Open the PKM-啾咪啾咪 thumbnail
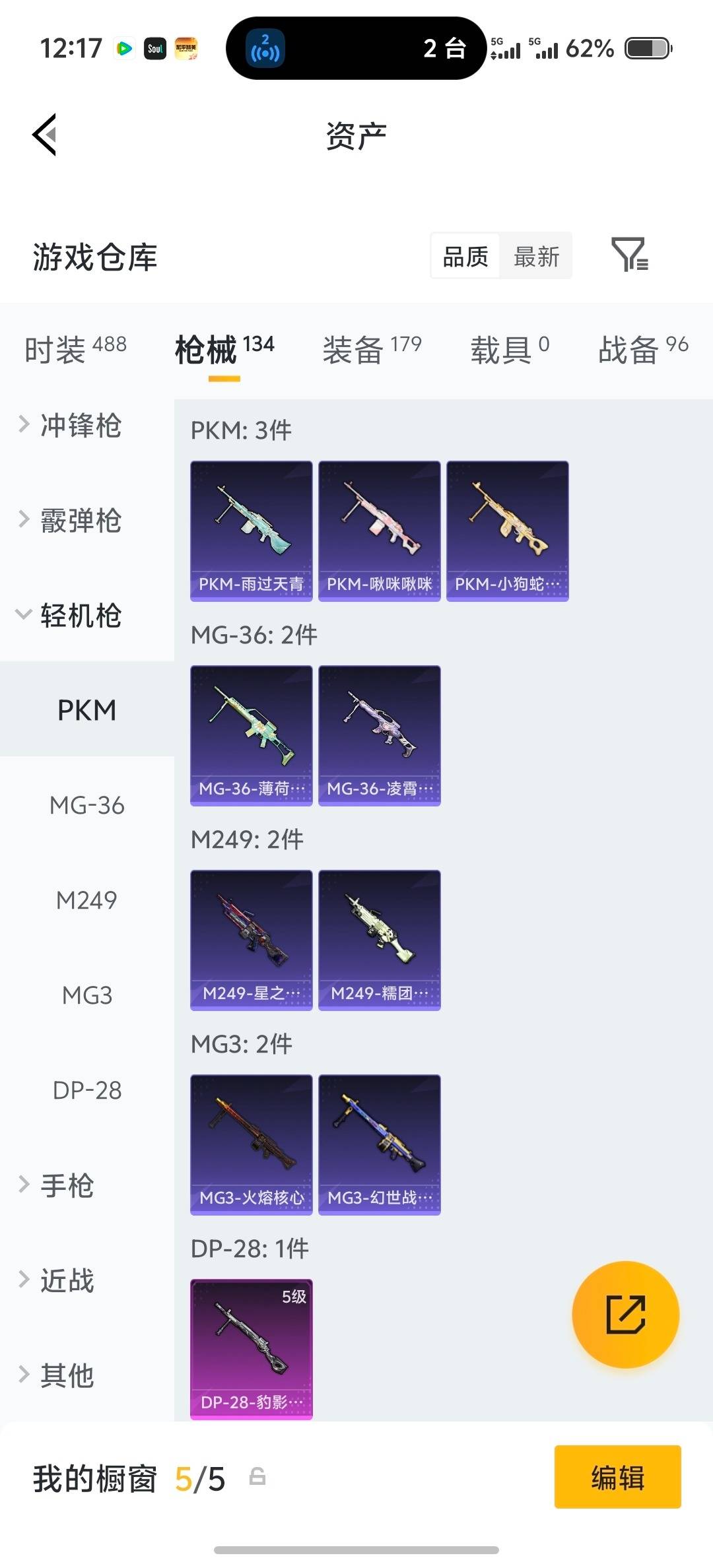 [x=378, y=531]
